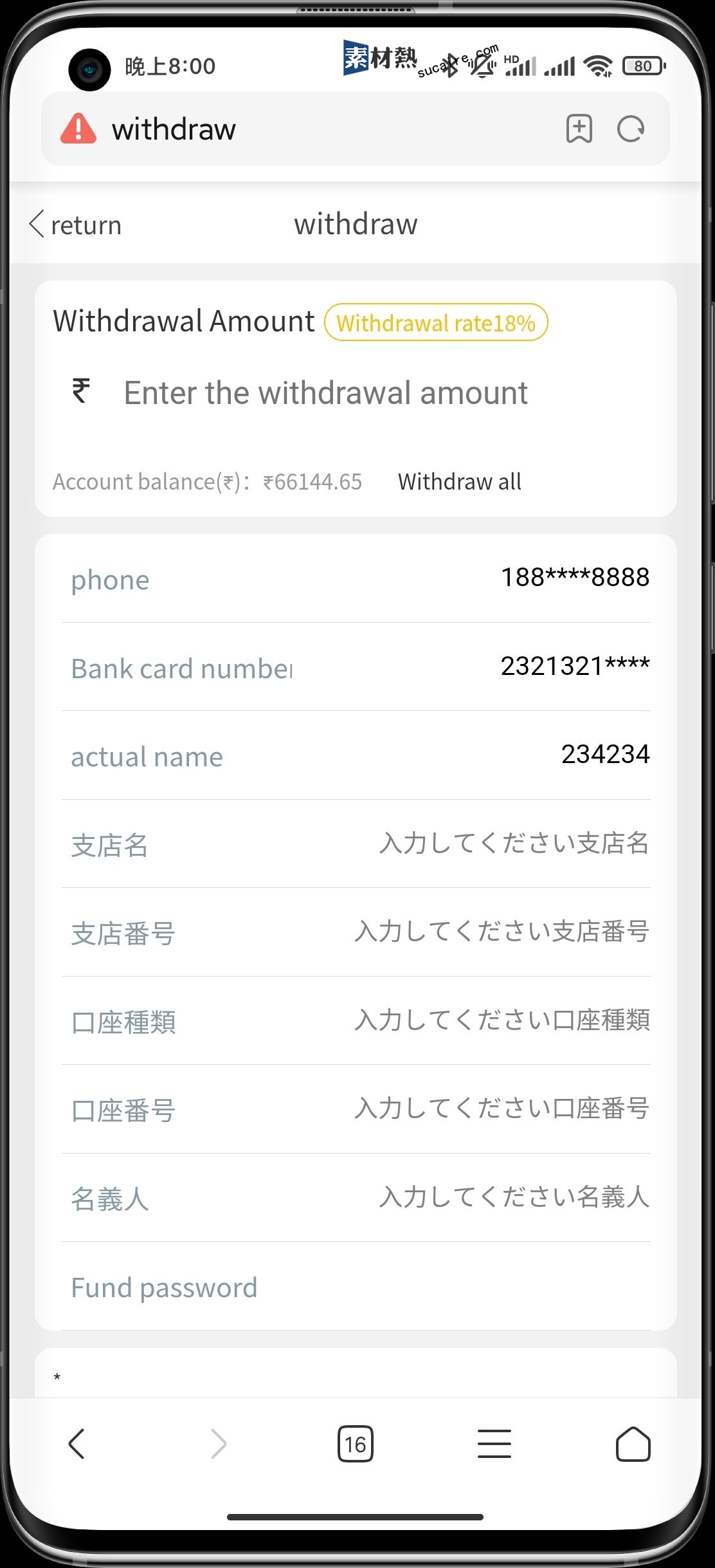The width and height of the screenshot is (715, 1568).
Task: Tap the site security warning icon
Action: (x=78, y=129)
